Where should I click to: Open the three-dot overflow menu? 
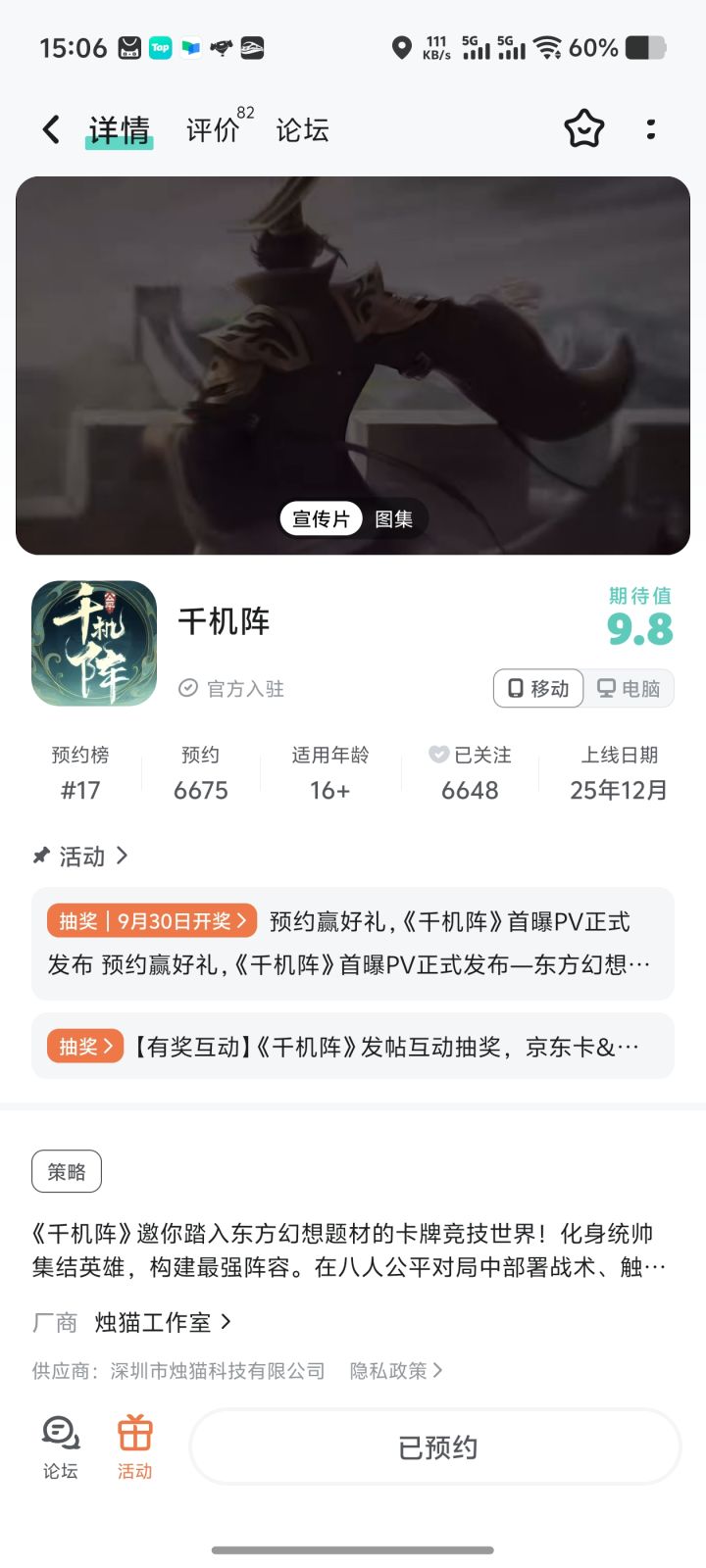click(651, 129)
